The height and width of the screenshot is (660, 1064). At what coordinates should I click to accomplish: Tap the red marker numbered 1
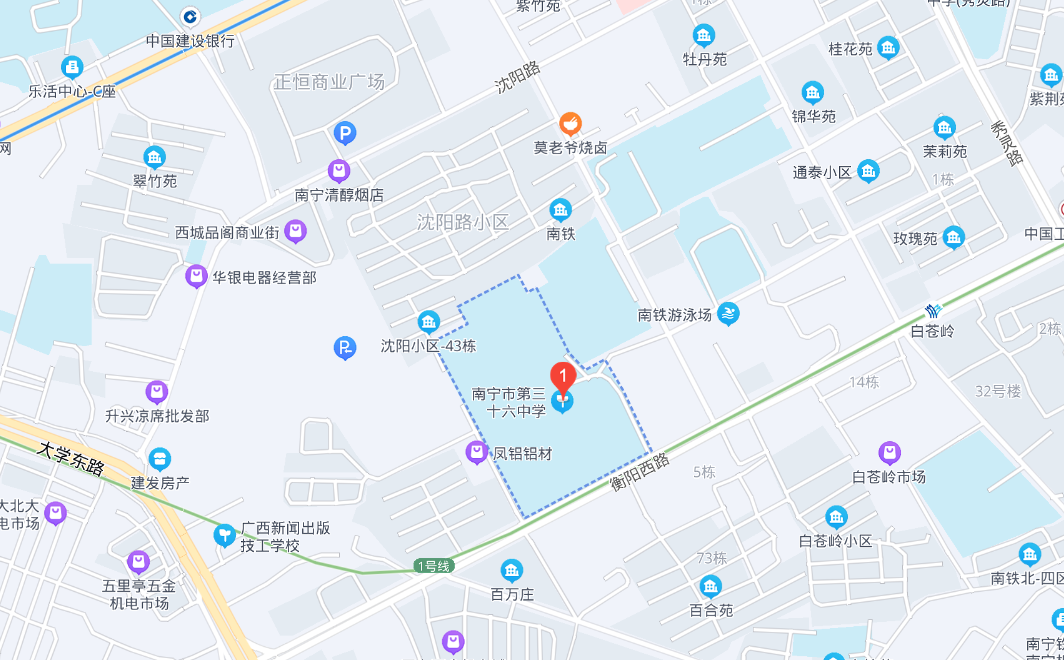[x=563, y=377]
